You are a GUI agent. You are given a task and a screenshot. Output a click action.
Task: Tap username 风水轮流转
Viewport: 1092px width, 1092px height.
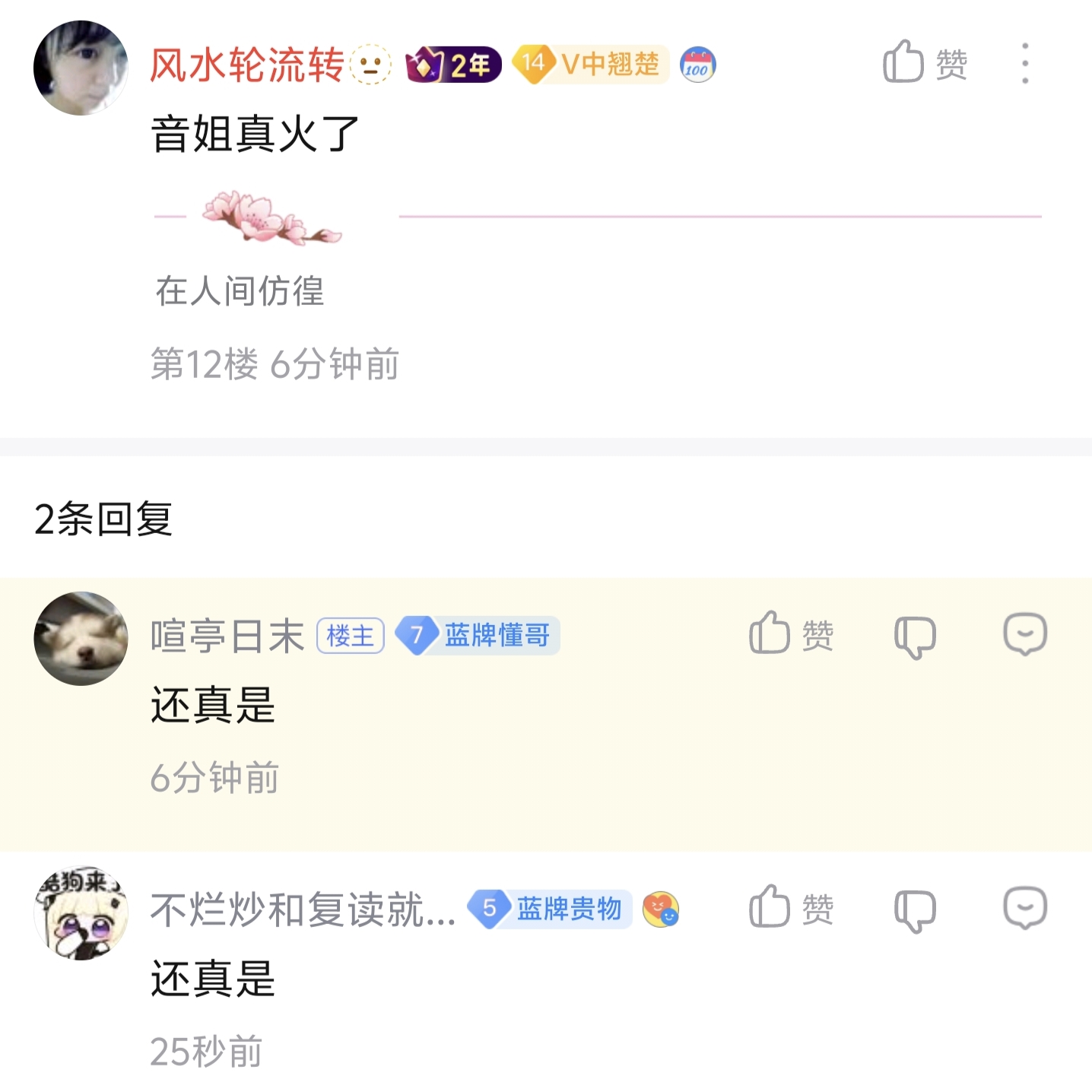pos(246,65)
